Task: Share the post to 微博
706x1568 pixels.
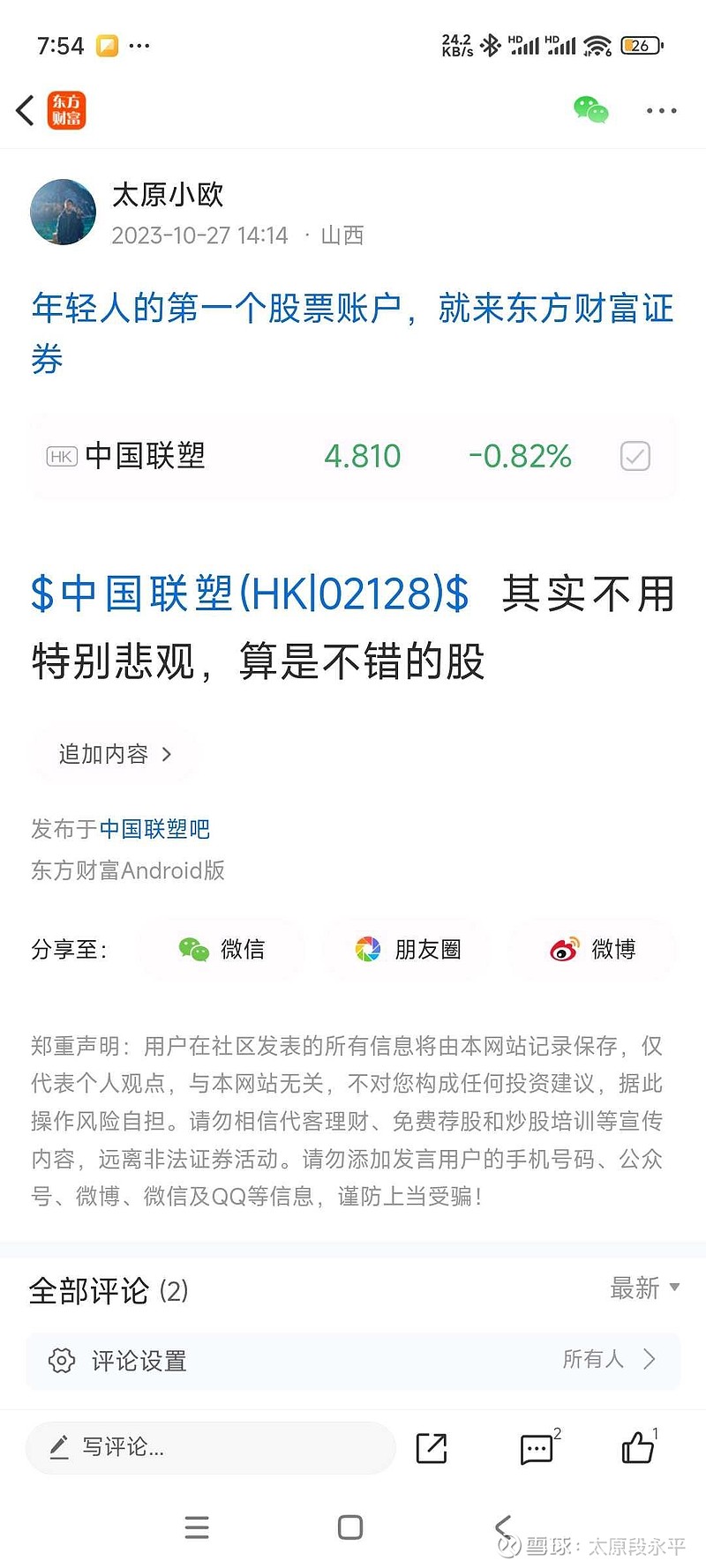Action: click(x=591, y=949)
